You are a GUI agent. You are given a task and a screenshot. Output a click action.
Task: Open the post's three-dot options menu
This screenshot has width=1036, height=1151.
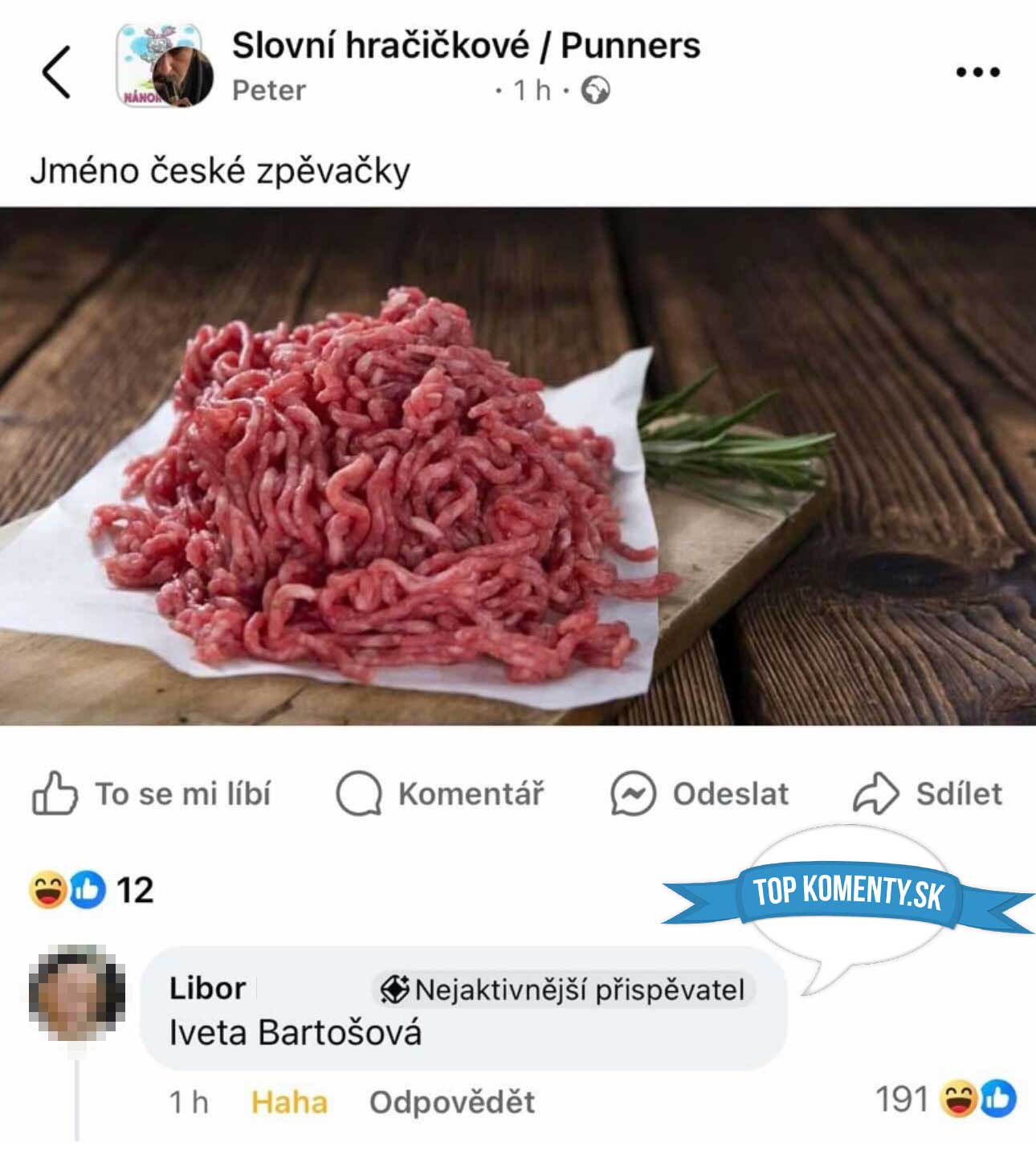[977, 72]
